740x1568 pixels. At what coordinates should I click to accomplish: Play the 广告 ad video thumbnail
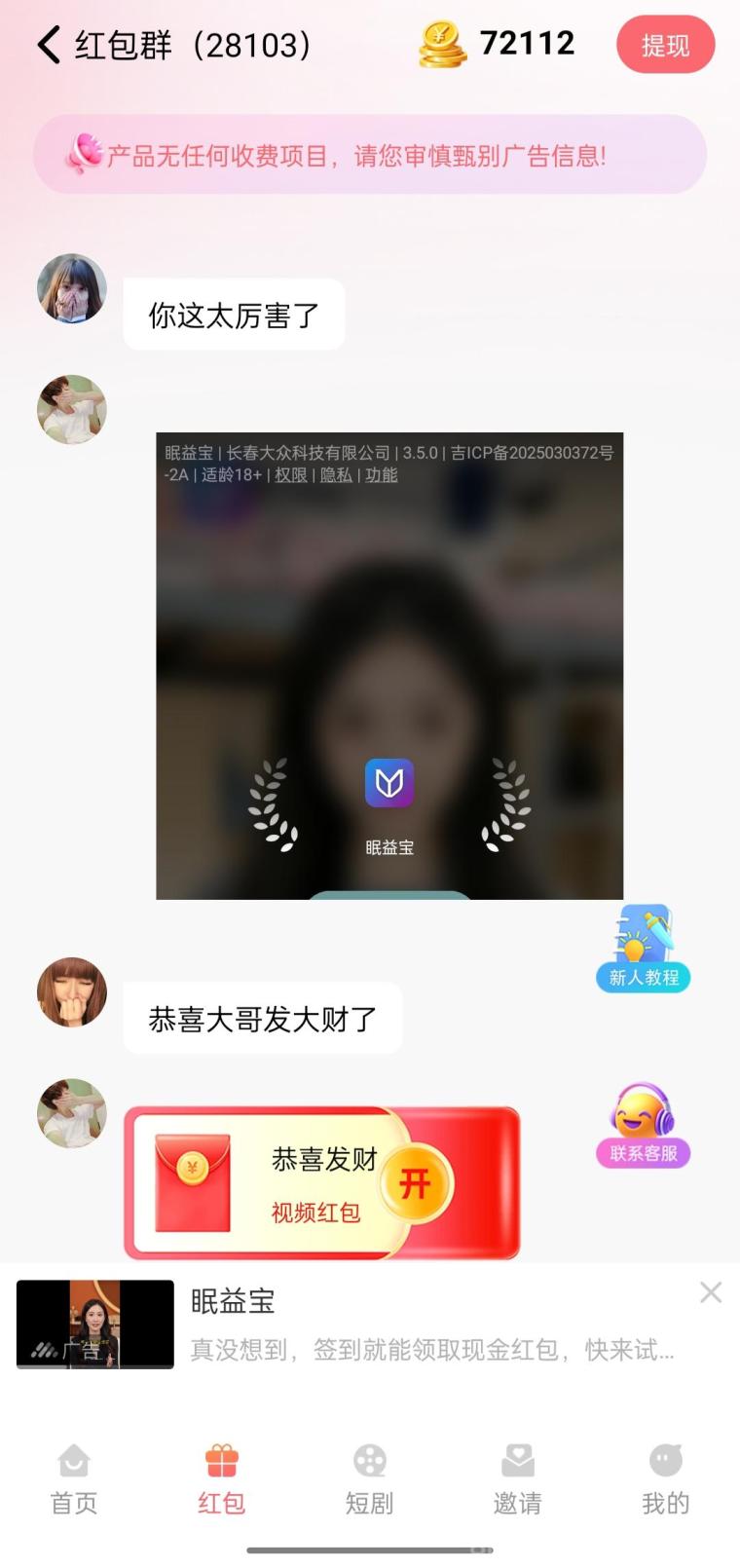click(93, 1325)
